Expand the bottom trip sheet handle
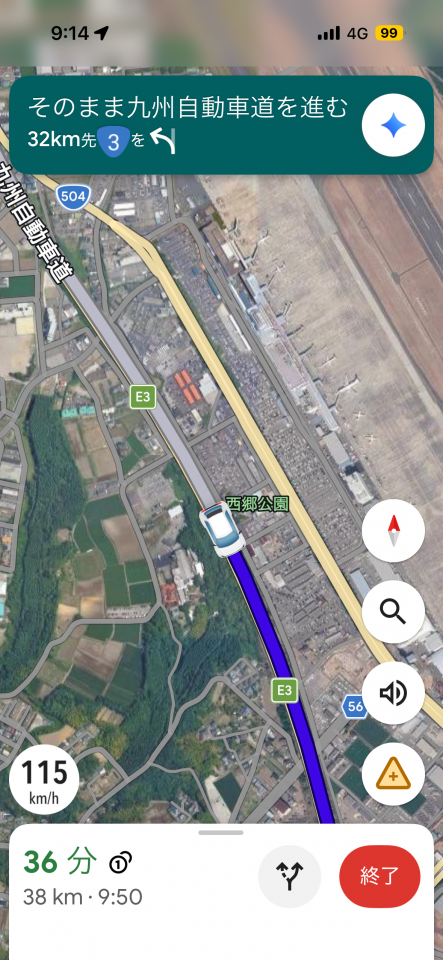The height and width of the screenshot is (960, 443). click(221, 833)
